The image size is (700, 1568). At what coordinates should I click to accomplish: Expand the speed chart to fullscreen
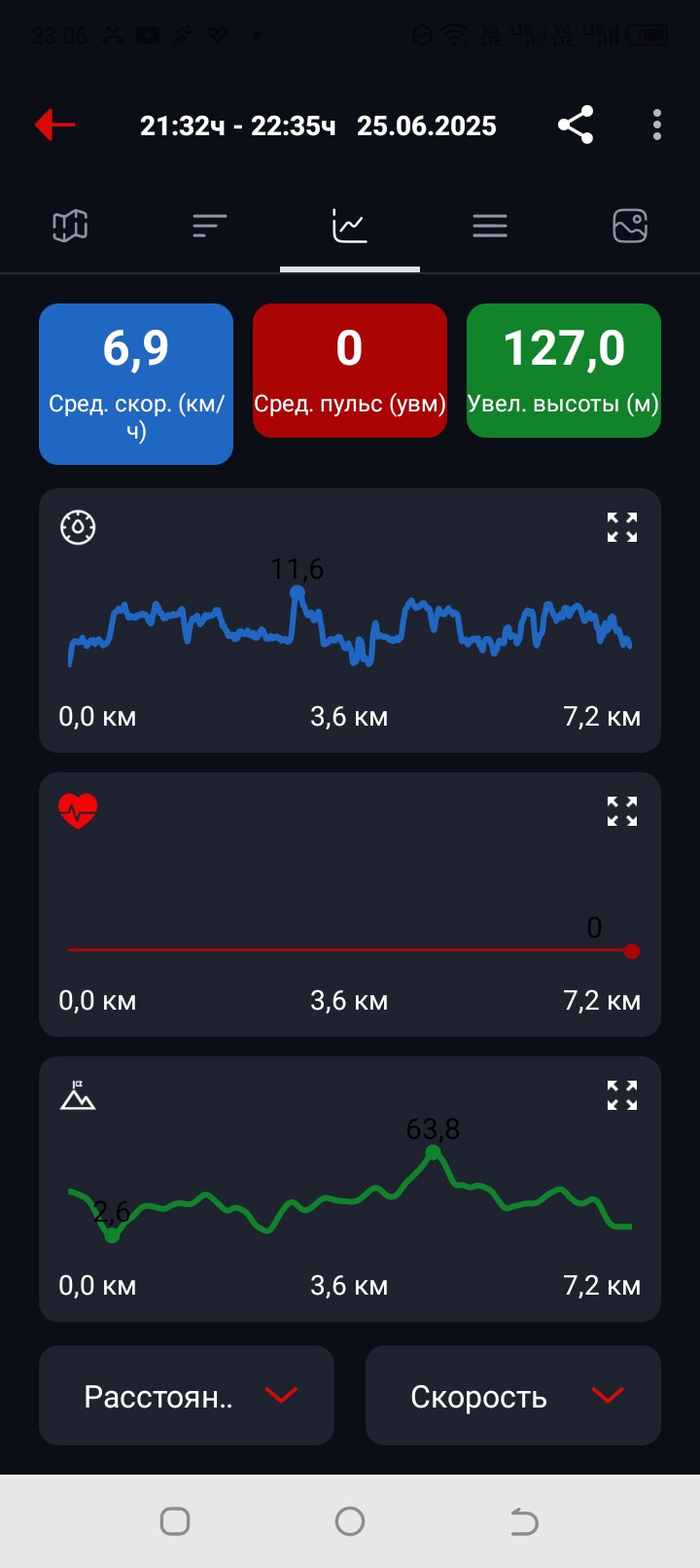coord(622,527)
